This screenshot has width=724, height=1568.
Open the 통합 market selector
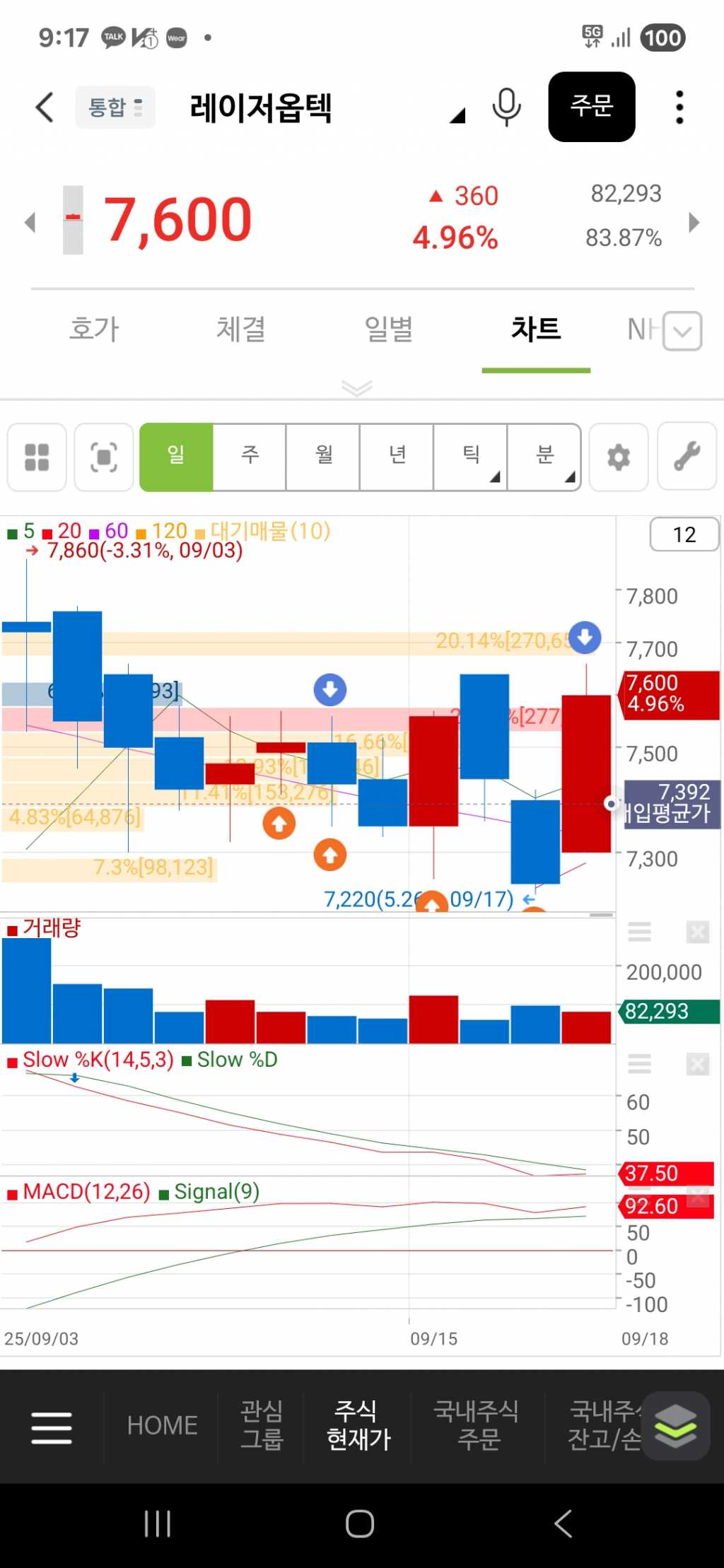(115, 107)
